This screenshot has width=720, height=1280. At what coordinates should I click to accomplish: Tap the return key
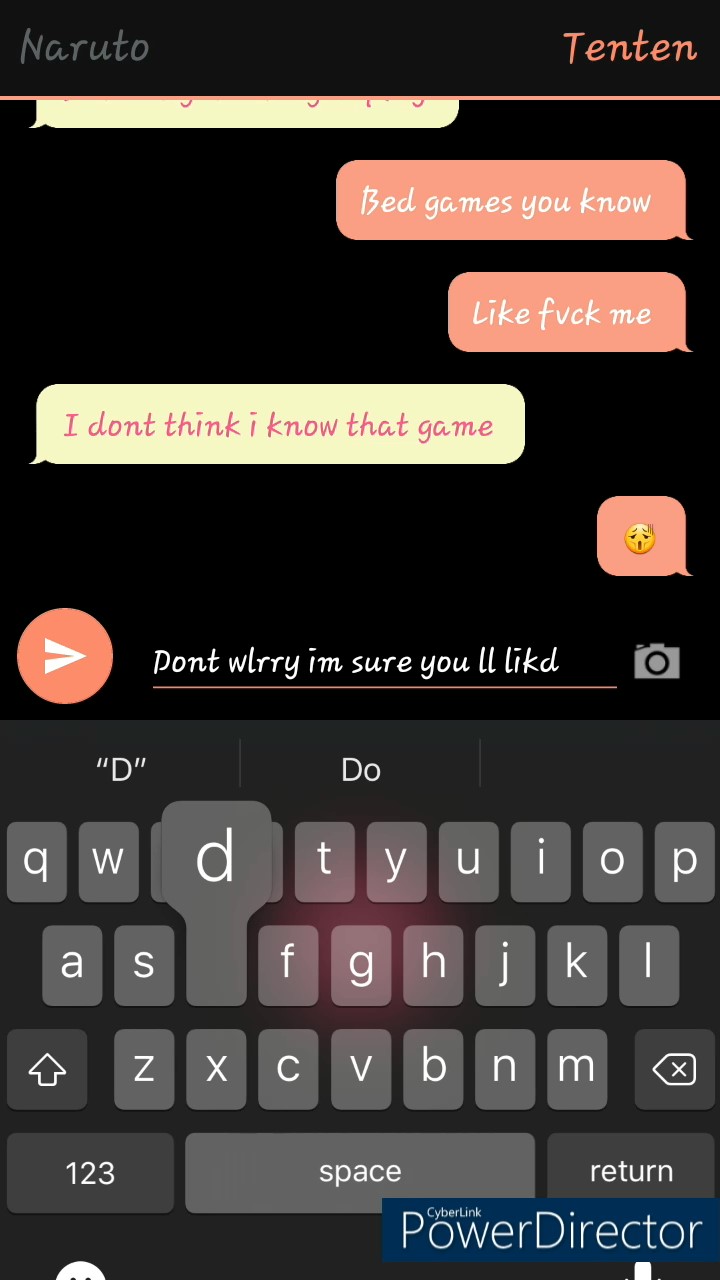[x=630, y=1171]
